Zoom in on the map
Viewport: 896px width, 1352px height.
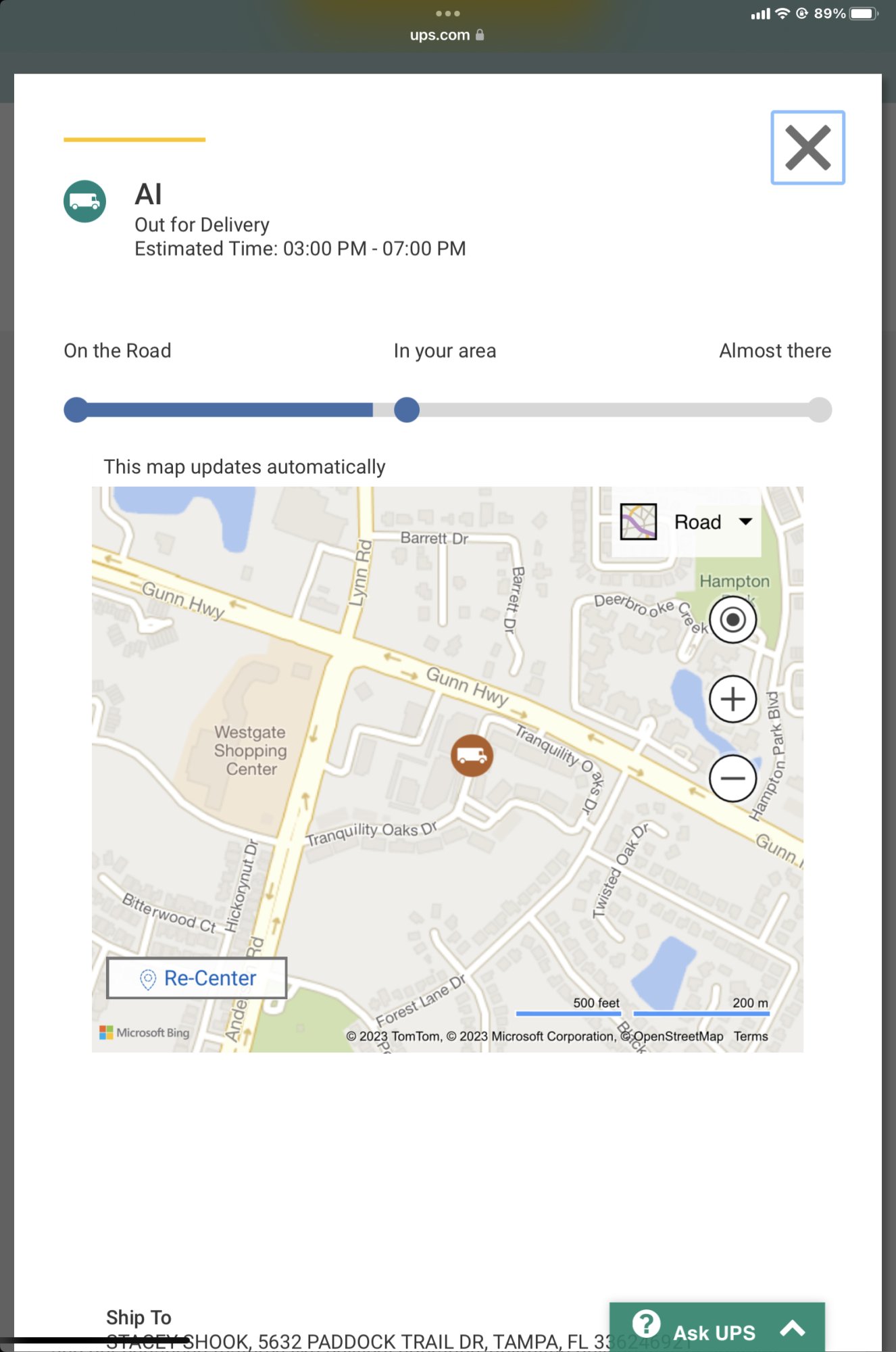tap(732, 699)
